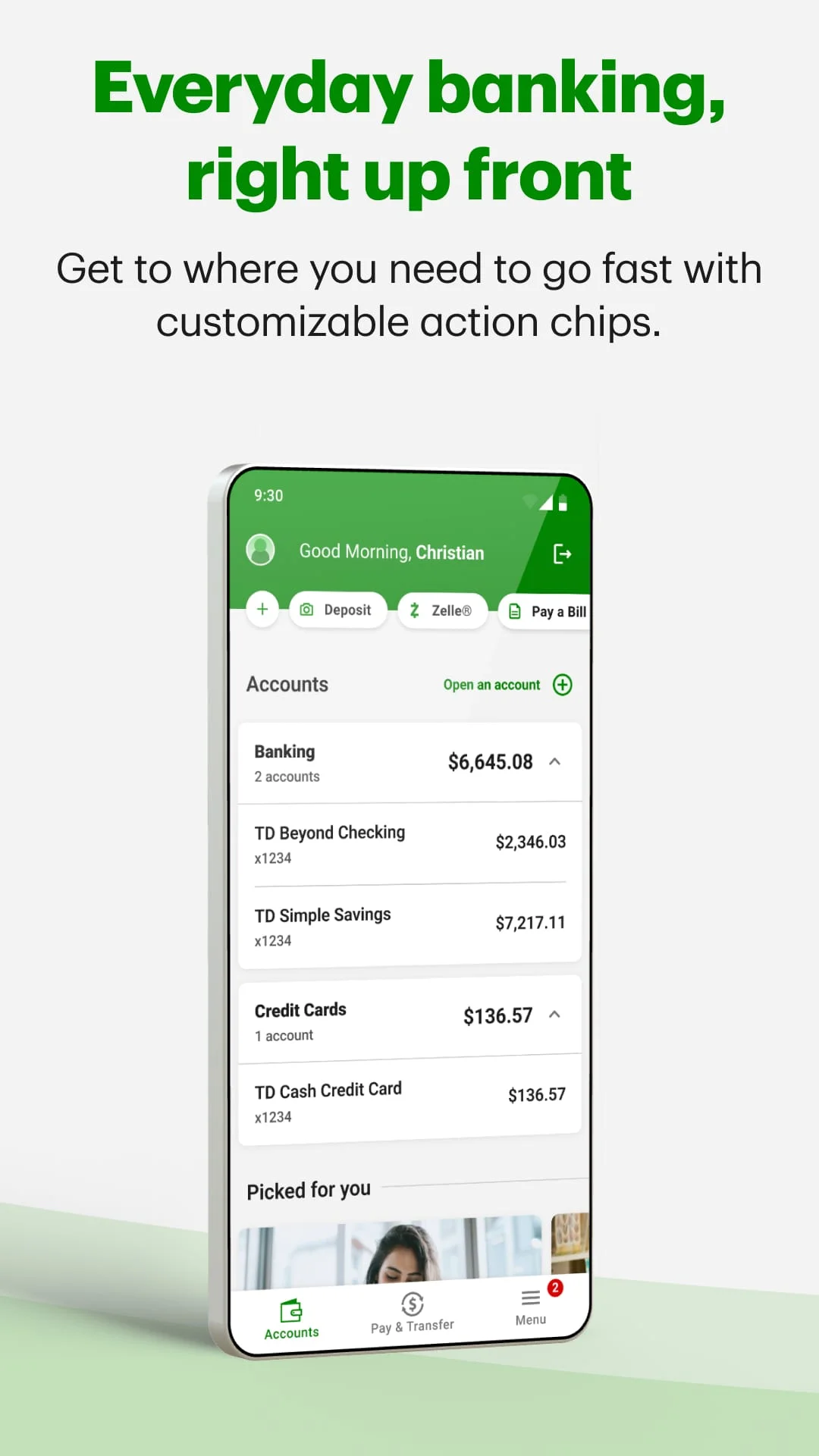Select TD Beyond Checking account

(x=409, y=843)
